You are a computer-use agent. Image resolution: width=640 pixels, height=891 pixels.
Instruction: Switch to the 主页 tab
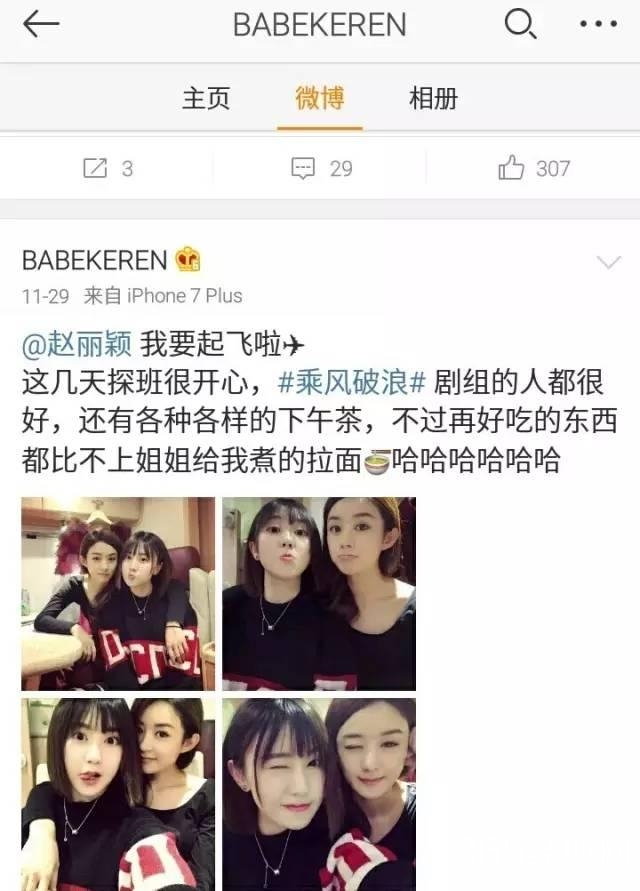click(206, 98)
